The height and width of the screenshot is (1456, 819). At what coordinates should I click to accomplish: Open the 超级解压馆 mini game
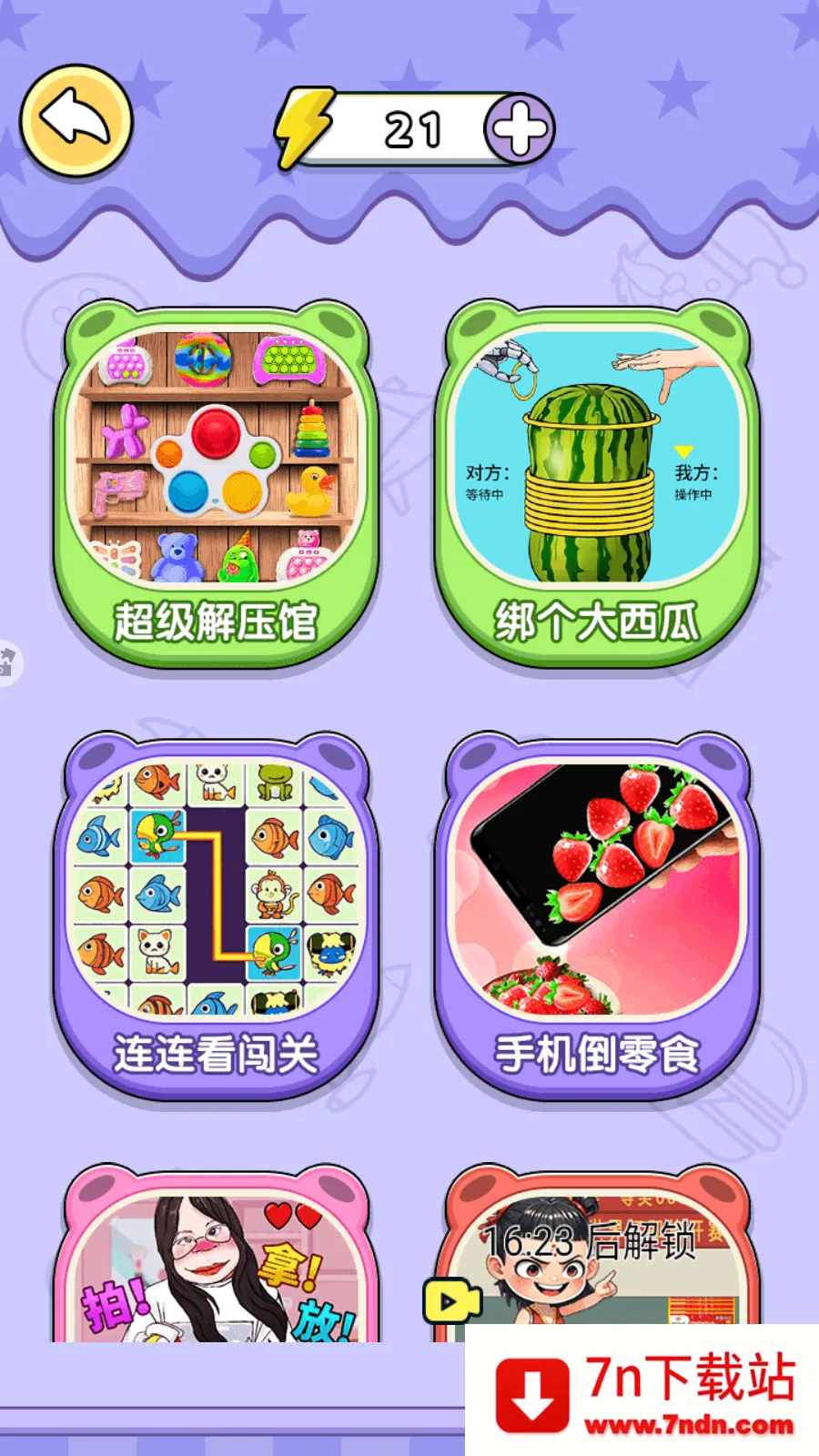pos(216,482)
